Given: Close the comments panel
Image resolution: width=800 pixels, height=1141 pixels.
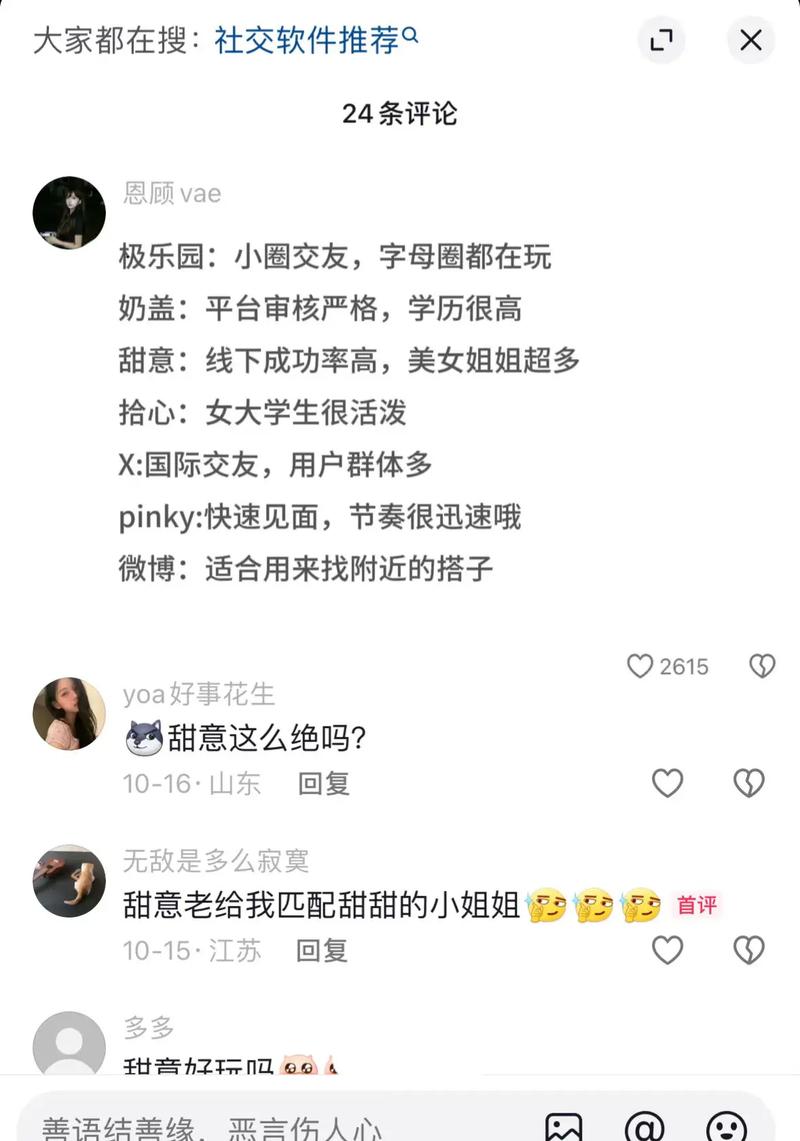Looking at the screenshot, I should [x=750, y=40].
